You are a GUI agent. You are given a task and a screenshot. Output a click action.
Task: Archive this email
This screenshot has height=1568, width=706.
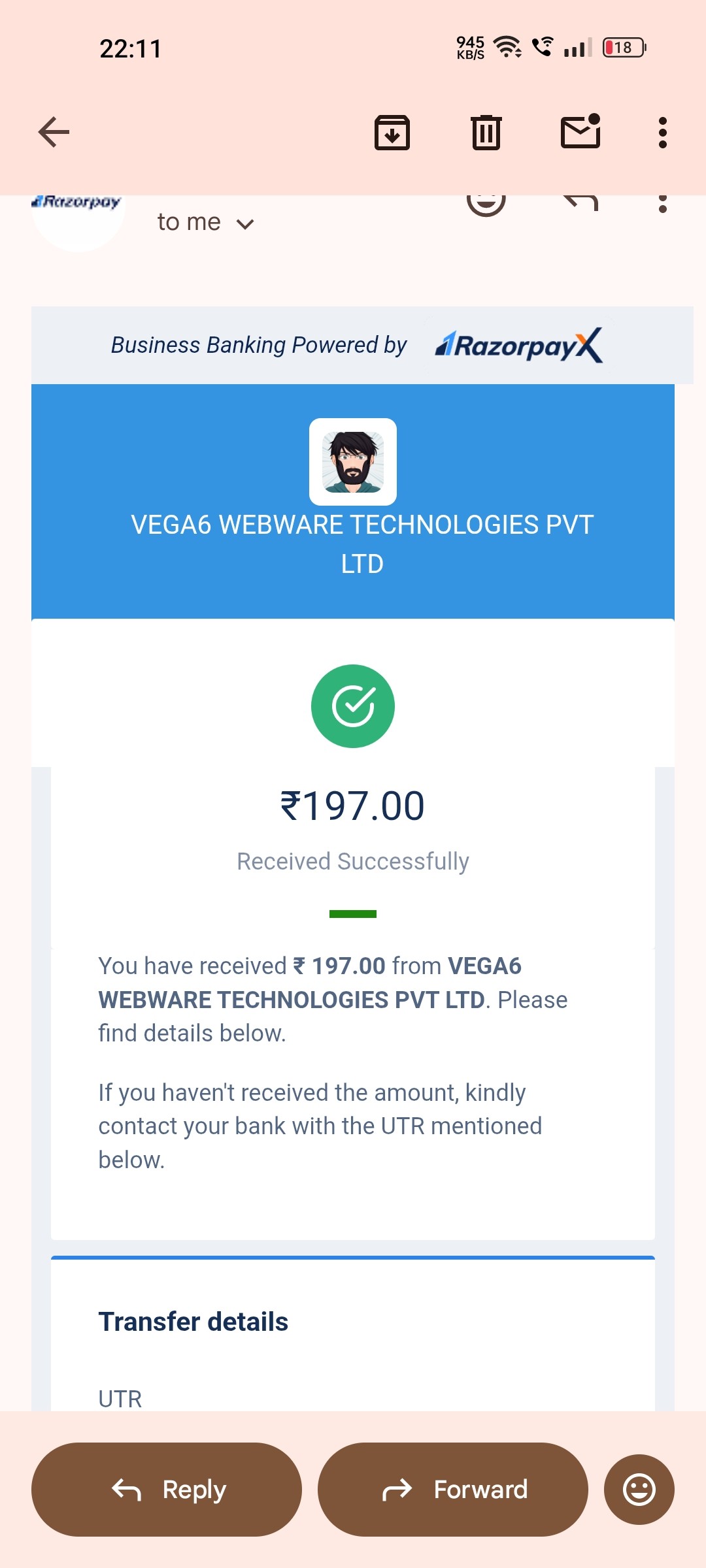coord(392,133)
